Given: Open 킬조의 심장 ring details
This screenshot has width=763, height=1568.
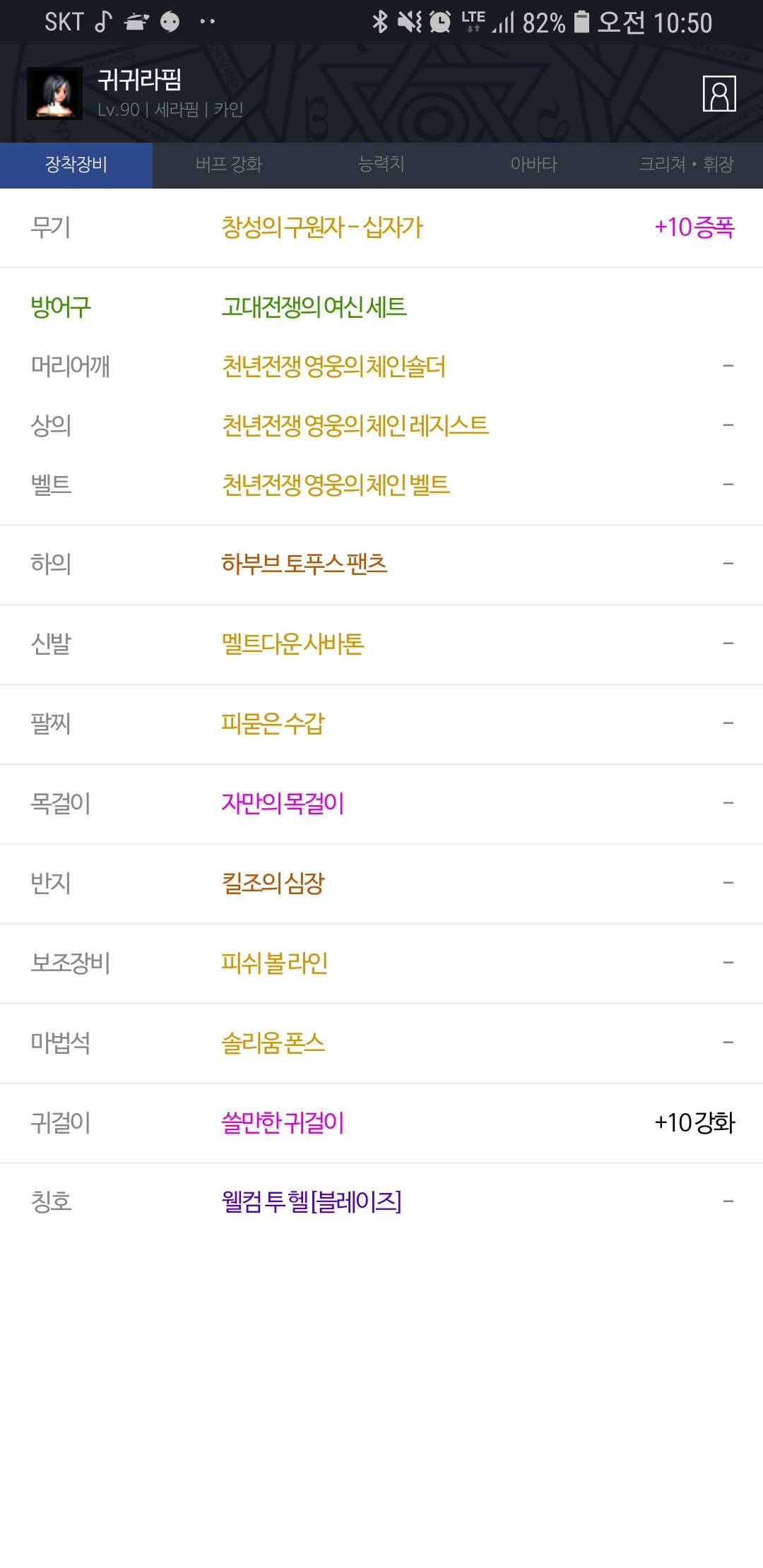Looking at the screenshot, I should pos(381,884).
